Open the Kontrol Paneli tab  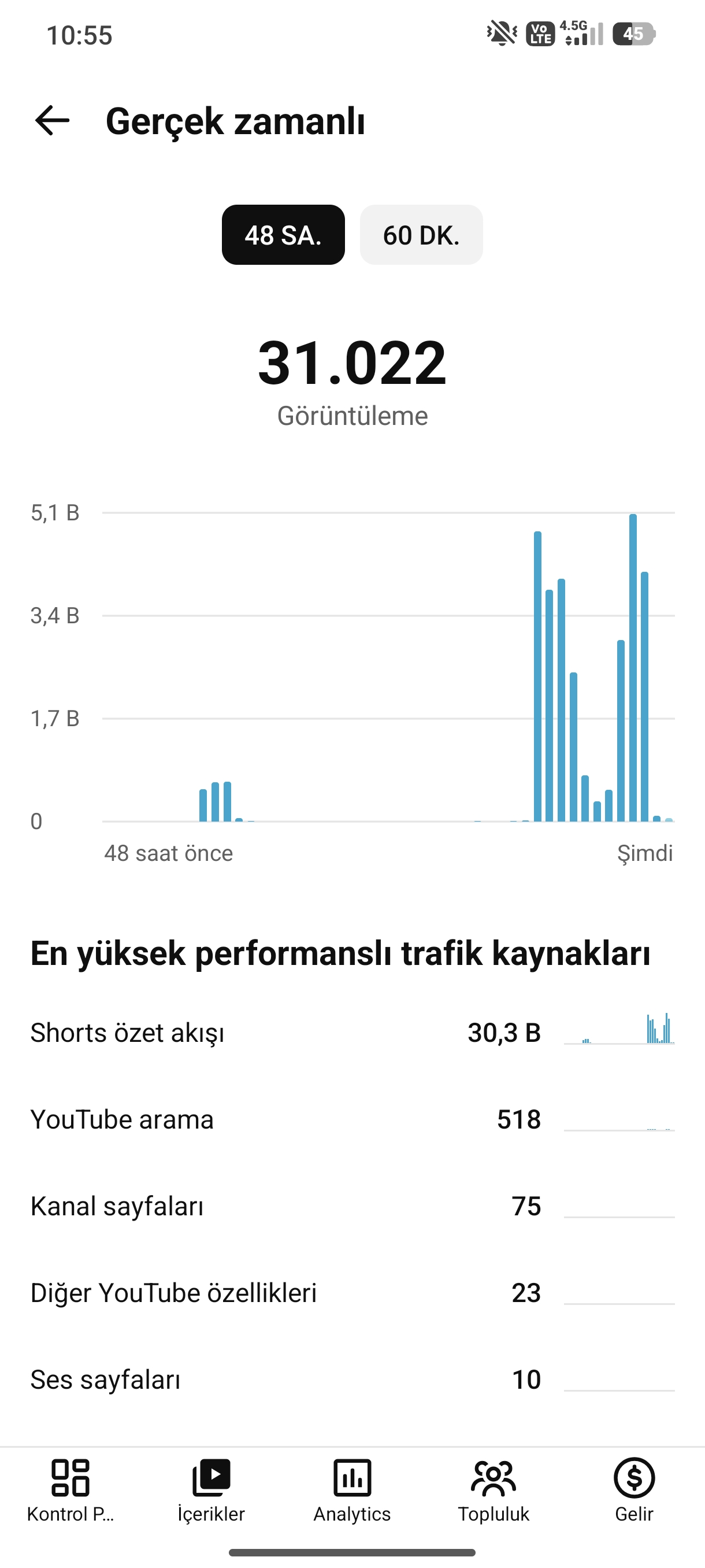point(70,1490)
